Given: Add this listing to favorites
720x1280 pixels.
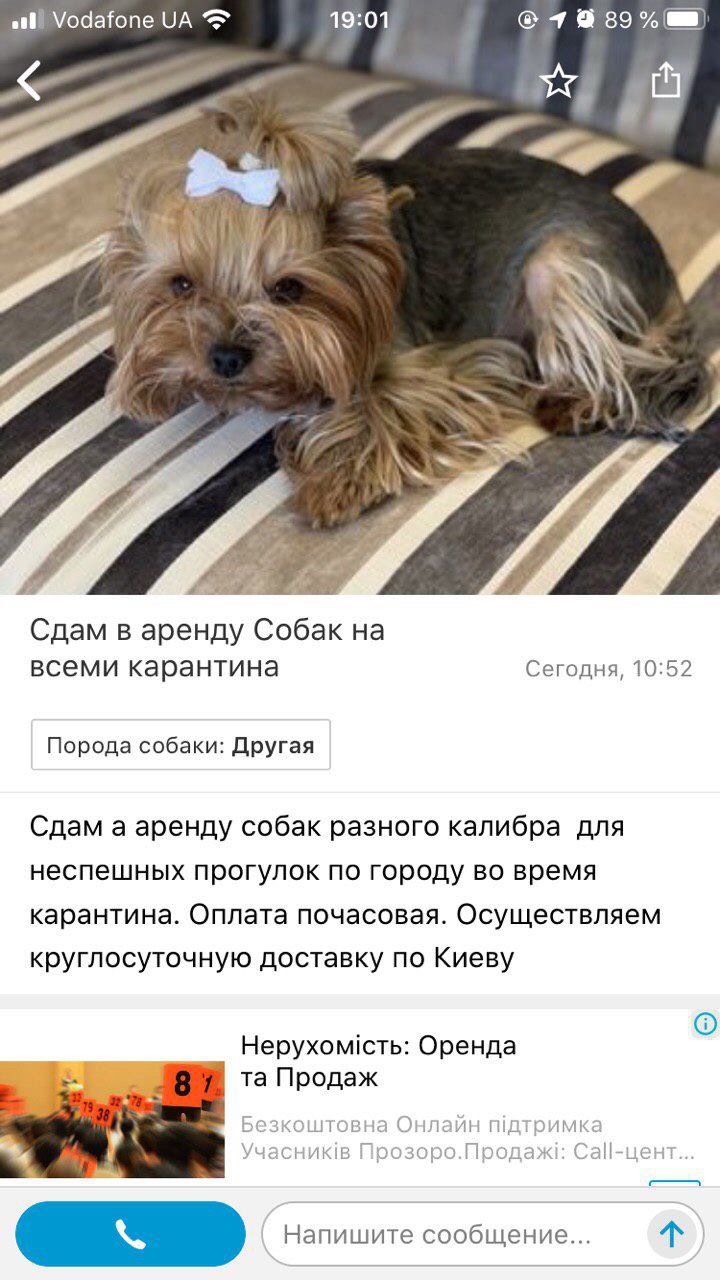Looking at the screenshot, I should tap(558, 81).
